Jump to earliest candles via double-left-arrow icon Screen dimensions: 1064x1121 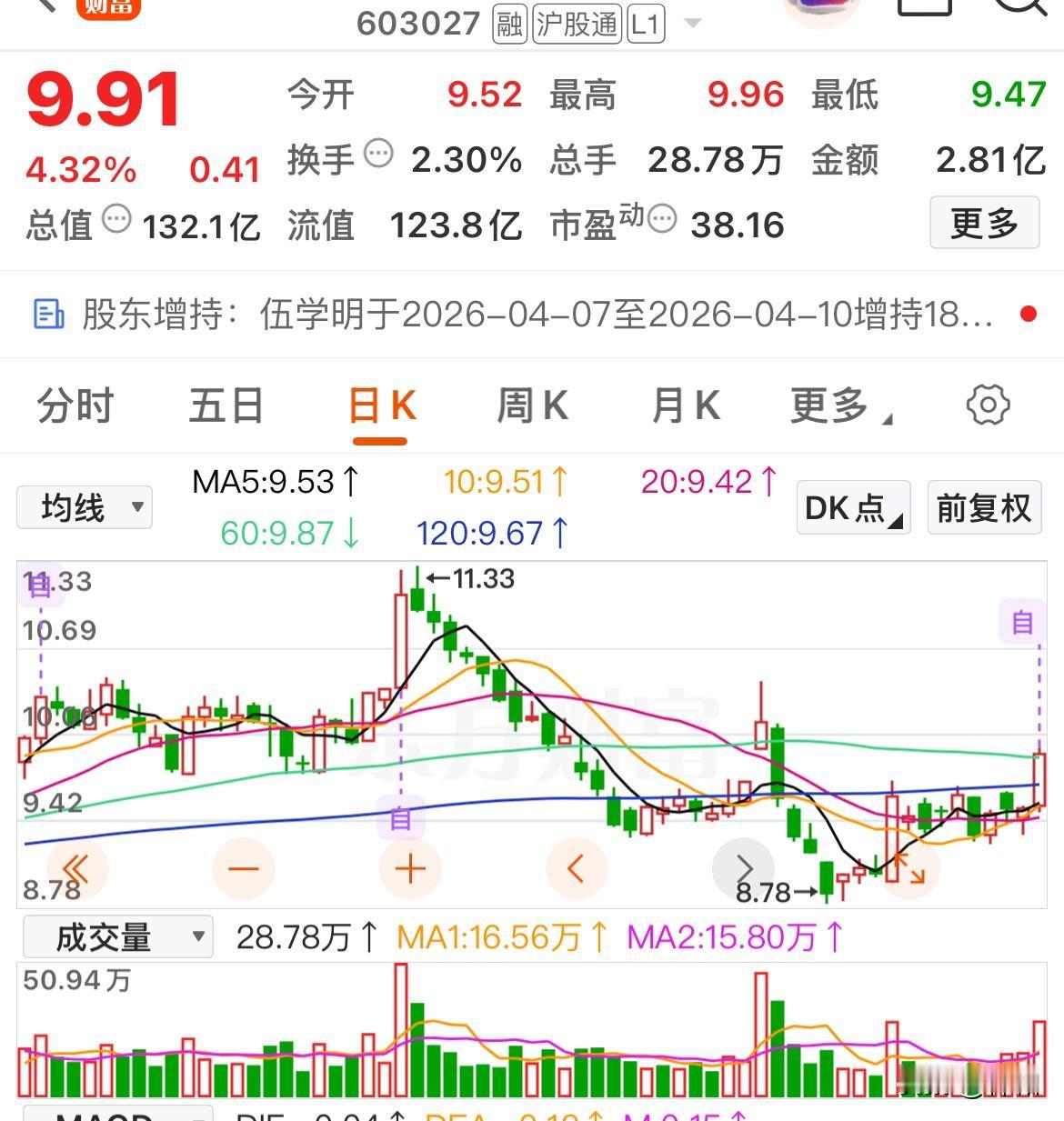coord(76,868)
